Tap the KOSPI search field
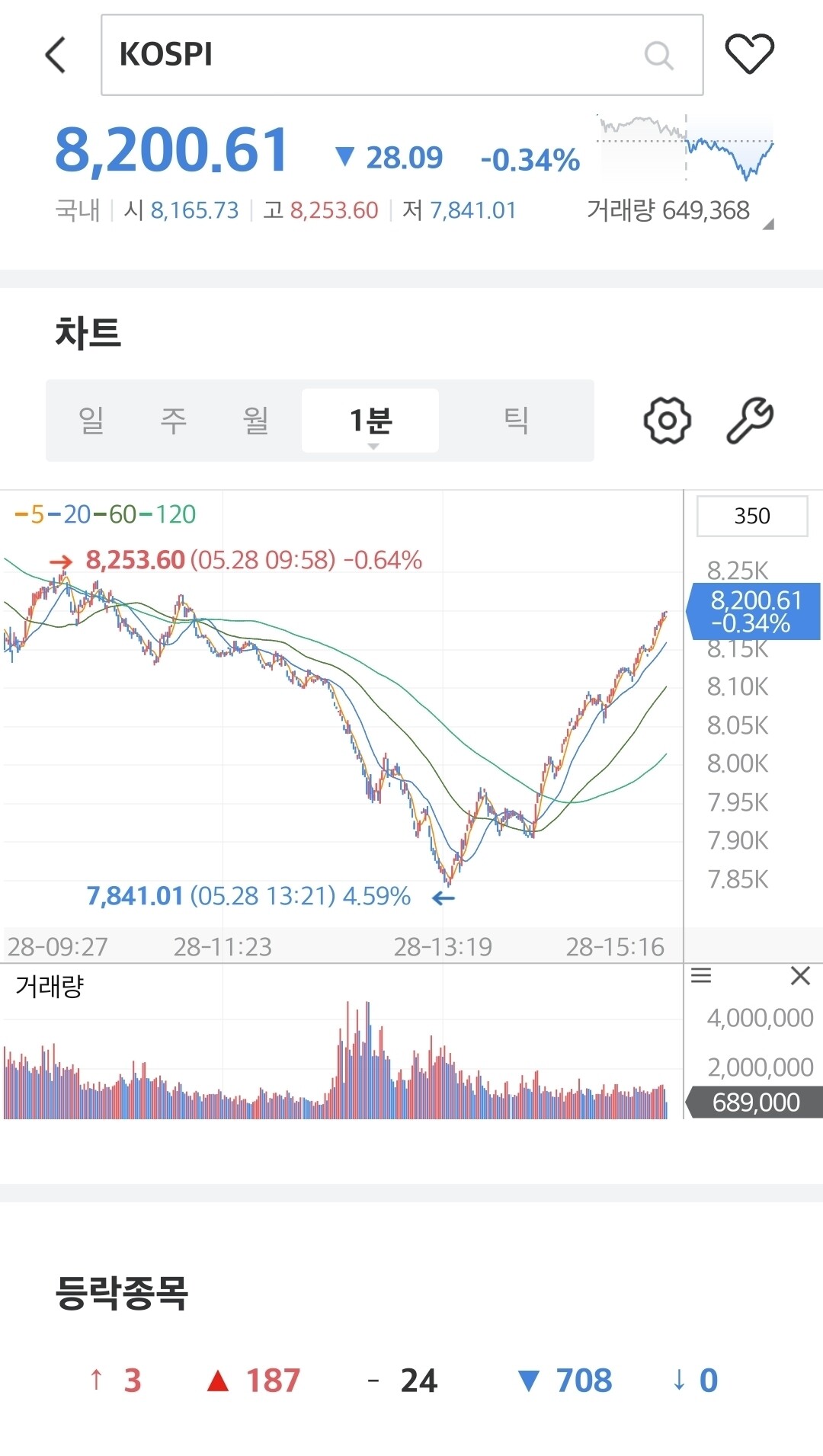 pyautogui.click(x=402, y=55)
